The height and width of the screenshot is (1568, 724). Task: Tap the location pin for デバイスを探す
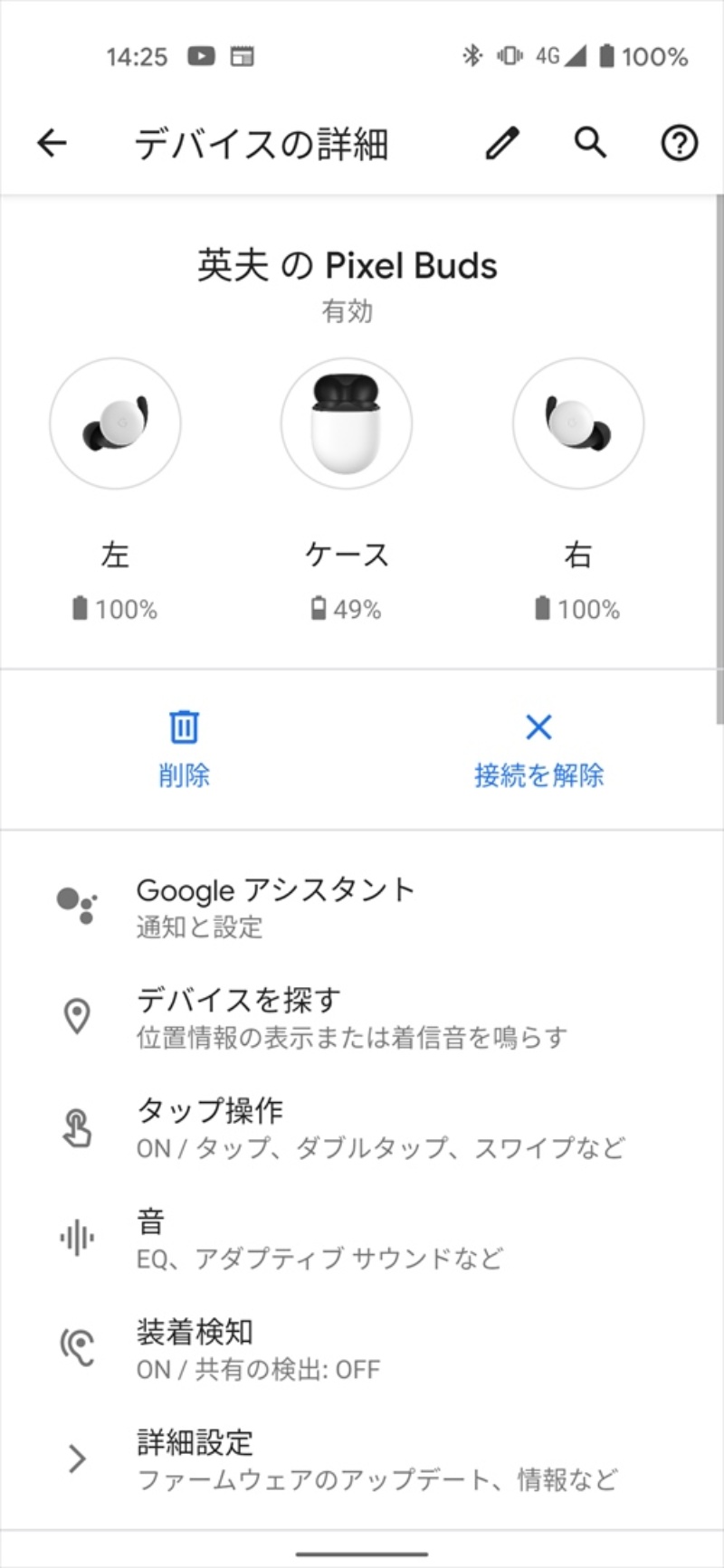[x=77, y=1015]
